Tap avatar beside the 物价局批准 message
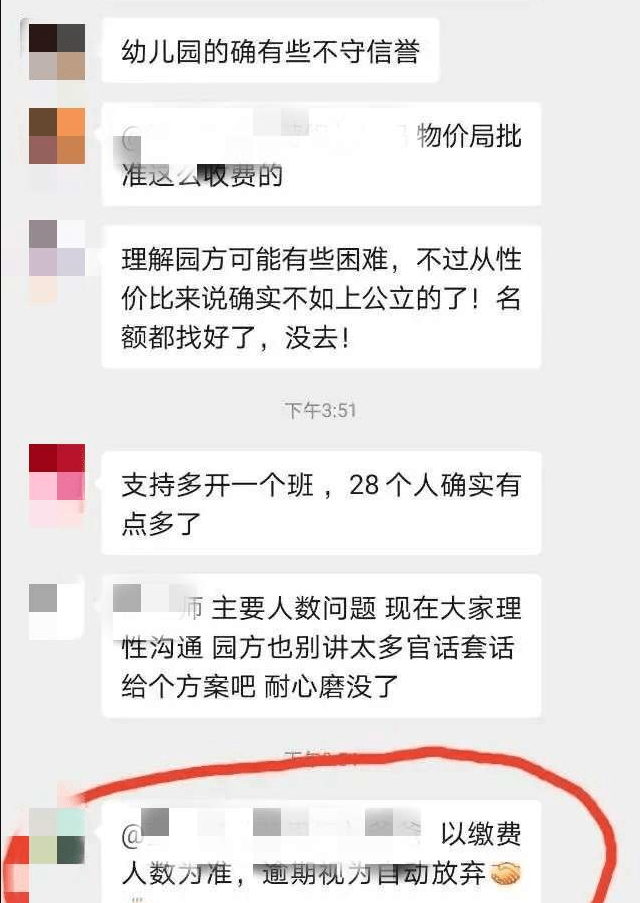This screenshot has width=640, height=903. point(57,135)
